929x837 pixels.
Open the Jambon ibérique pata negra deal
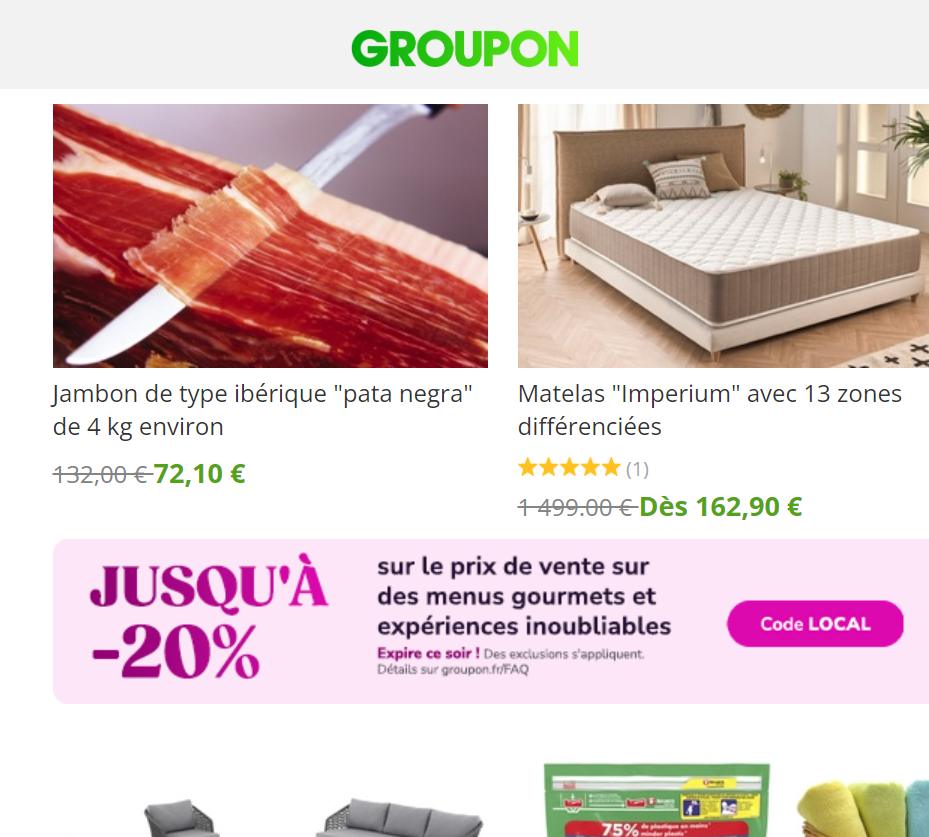pyautogui.click(x=270, y=236)
